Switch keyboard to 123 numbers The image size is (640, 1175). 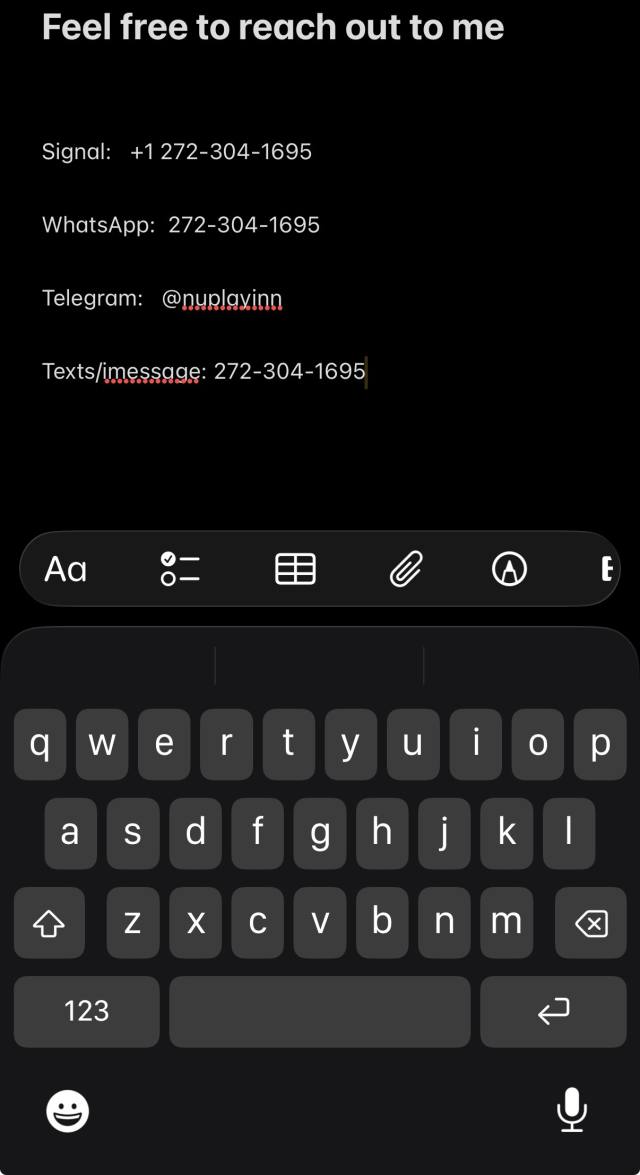coord(87,1011)
